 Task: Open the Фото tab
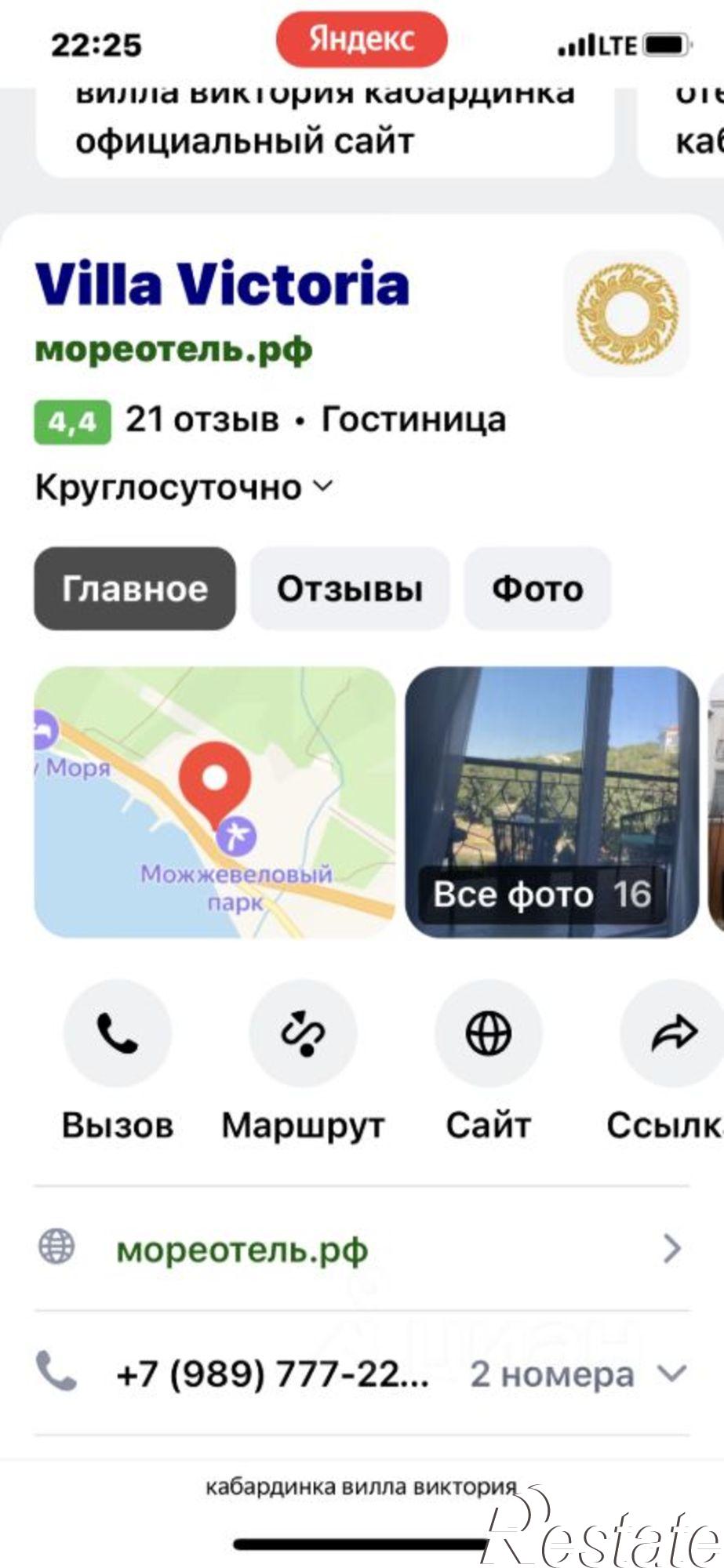[537, 590]
